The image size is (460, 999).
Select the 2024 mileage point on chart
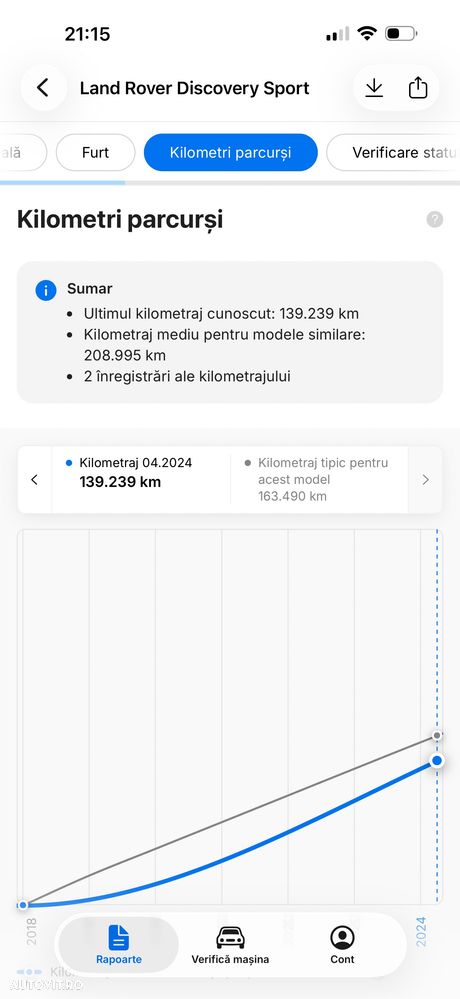pyautogui.click(x=436, y=760)
